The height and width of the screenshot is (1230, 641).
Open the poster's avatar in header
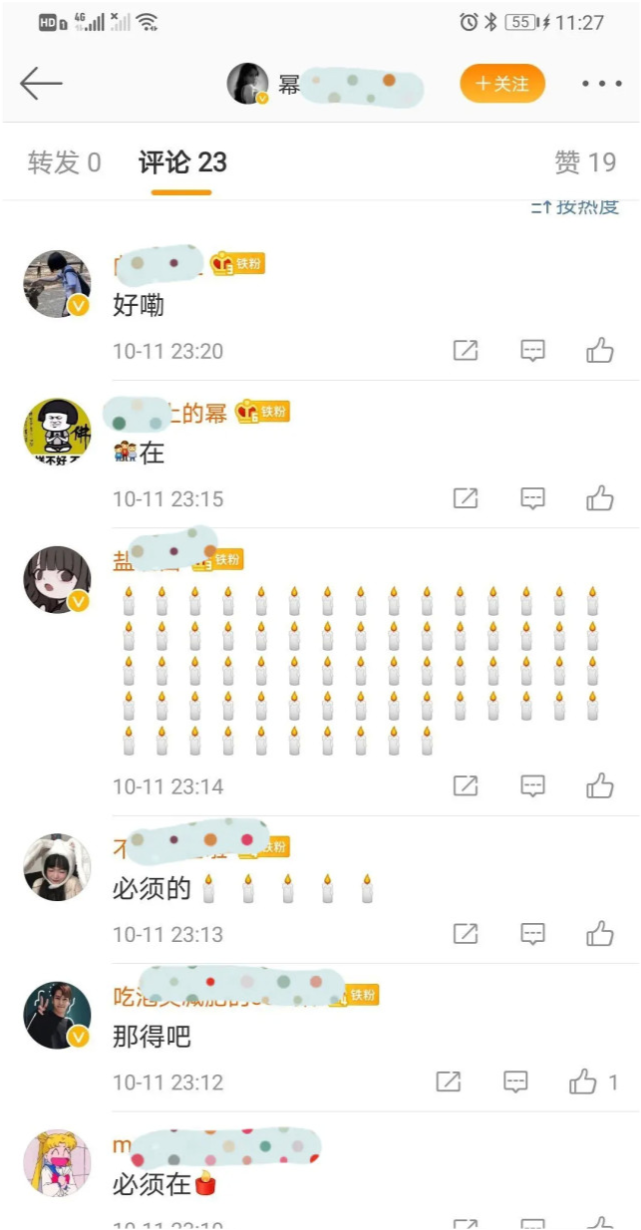click(248, 84)
